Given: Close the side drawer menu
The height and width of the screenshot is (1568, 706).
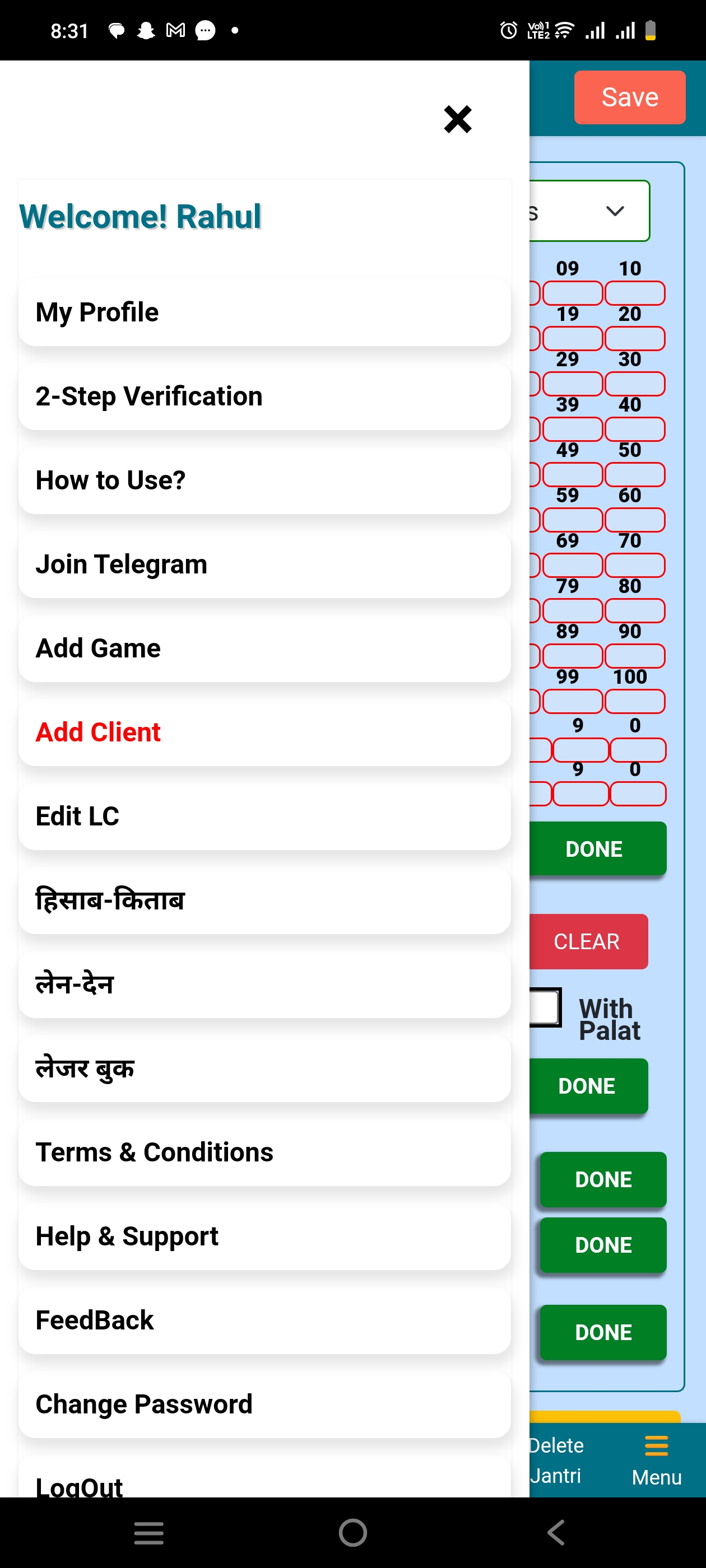Looking at the screenshot, I should point(457,119).
